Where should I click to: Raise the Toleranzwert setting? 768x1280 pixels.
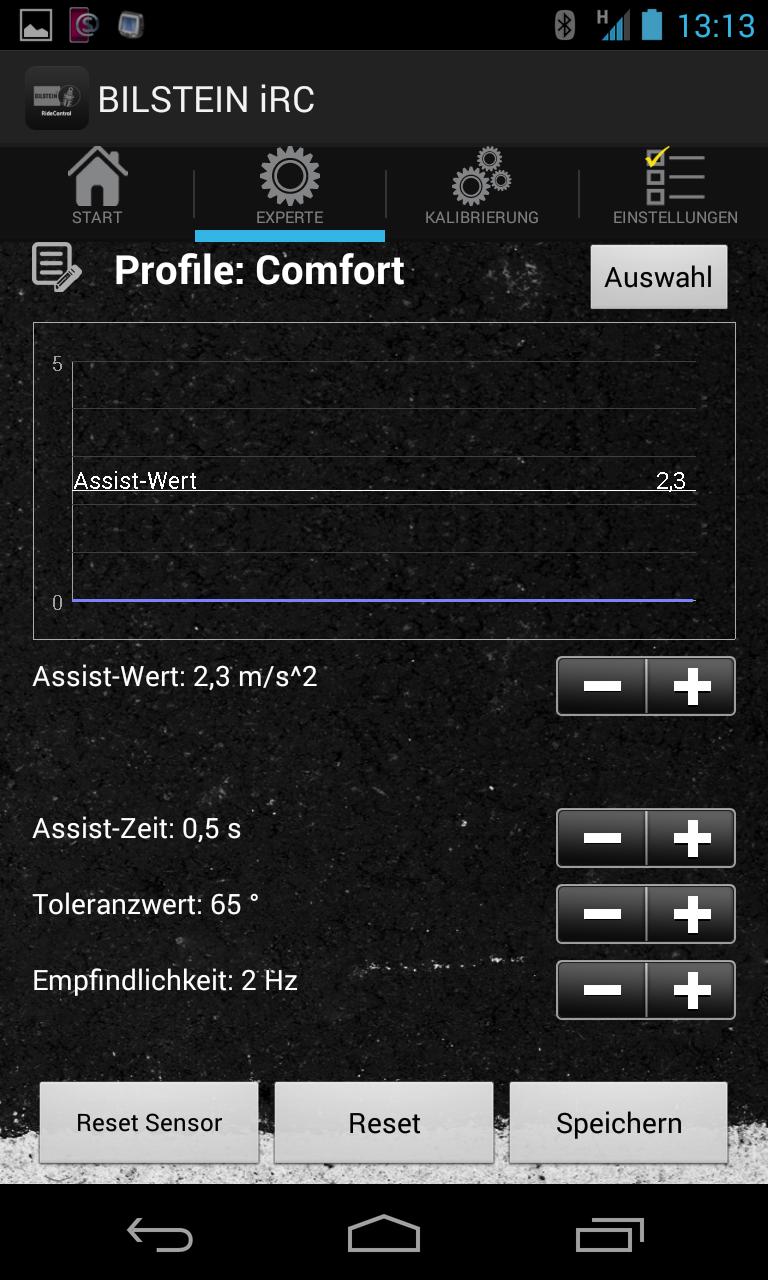coord(691,914)
